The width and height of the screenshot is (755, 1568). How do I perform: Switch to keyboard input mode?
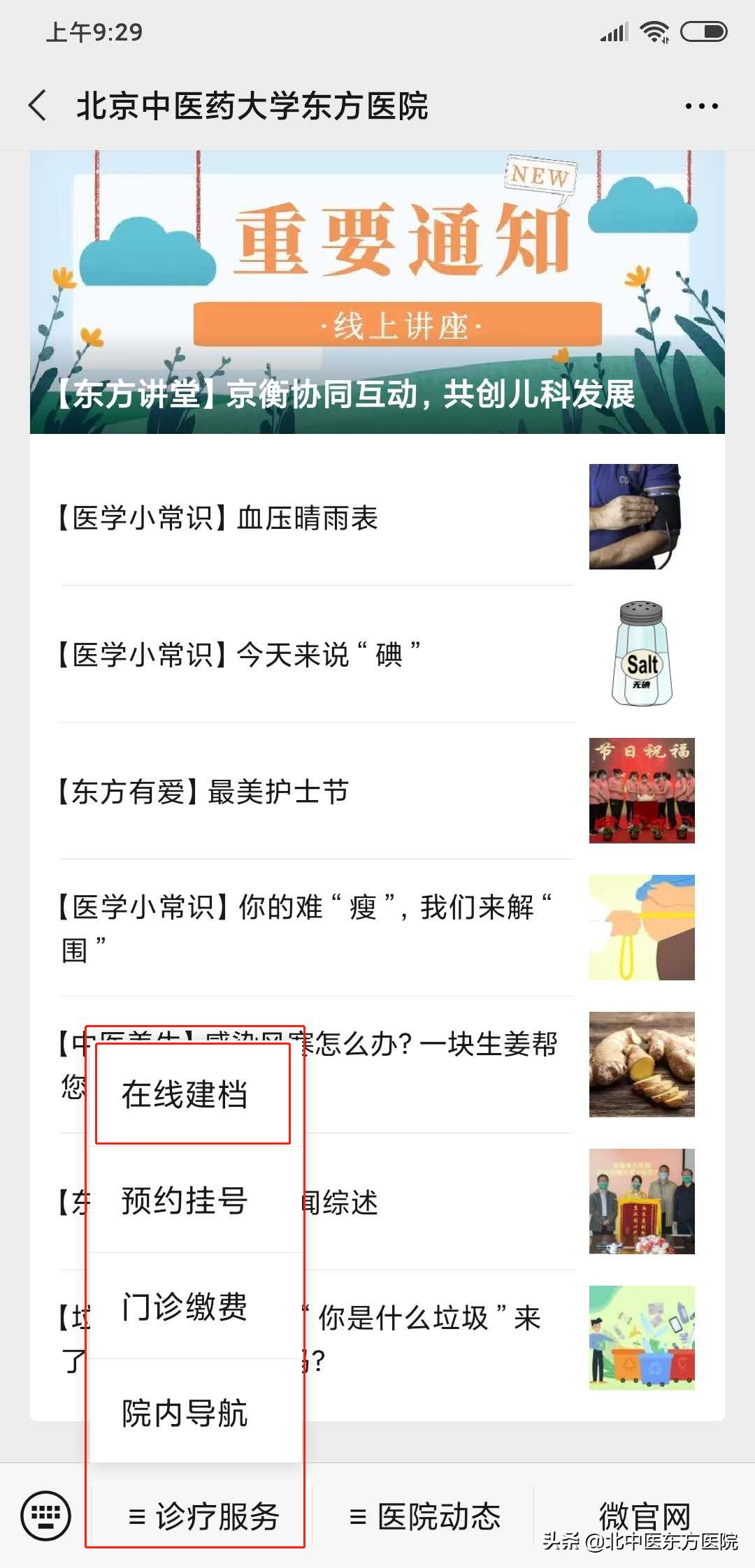[46, 1516]
